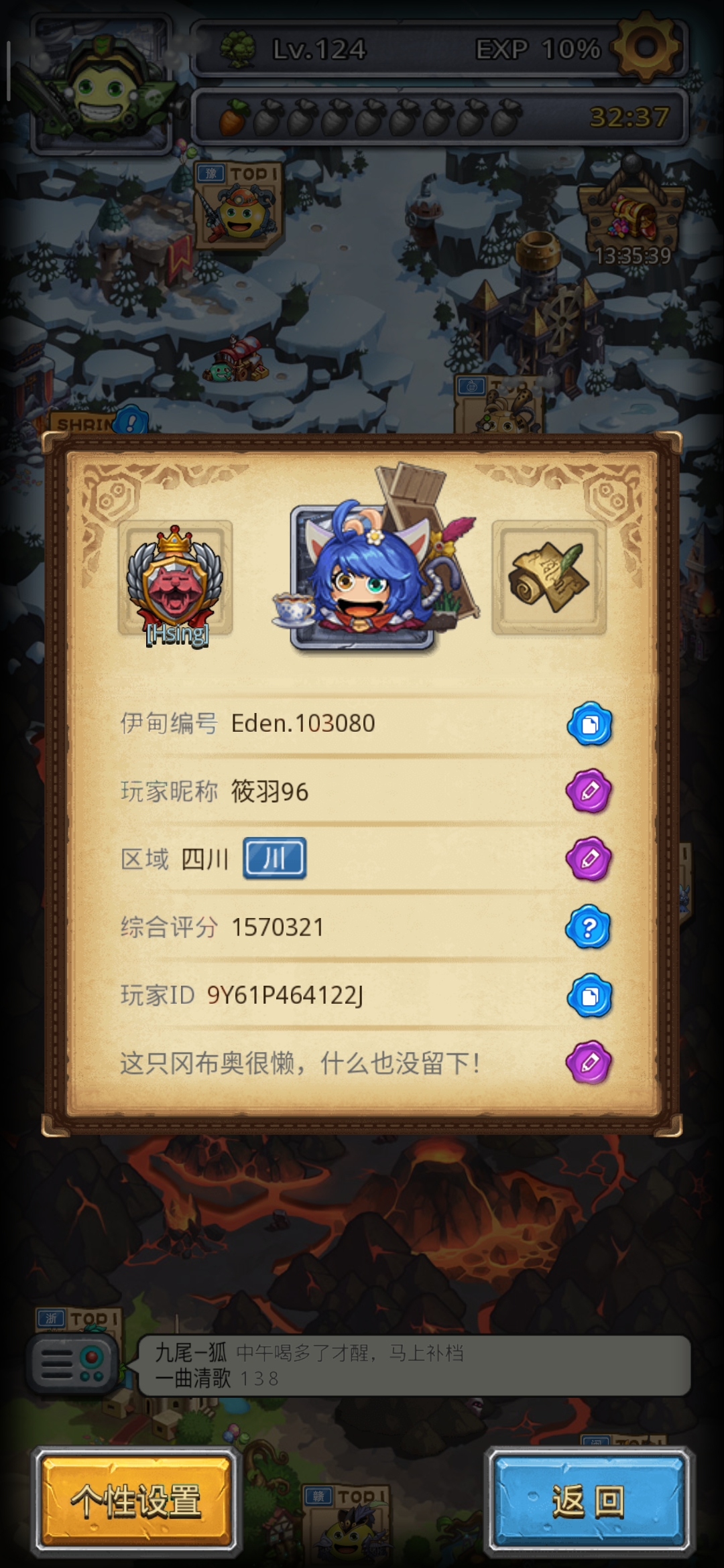Copy the player ID 9Y61P464122J

[x=589, y=996]
